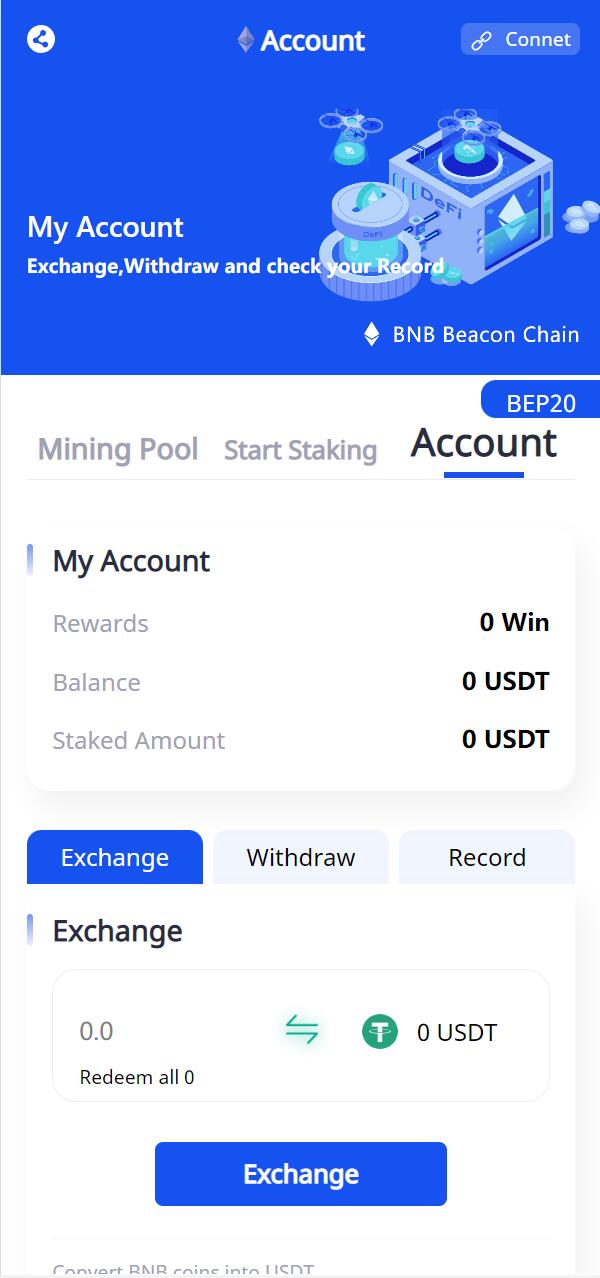
Task: Open the Start Staking tab
Action: click(x=300, y=450)
